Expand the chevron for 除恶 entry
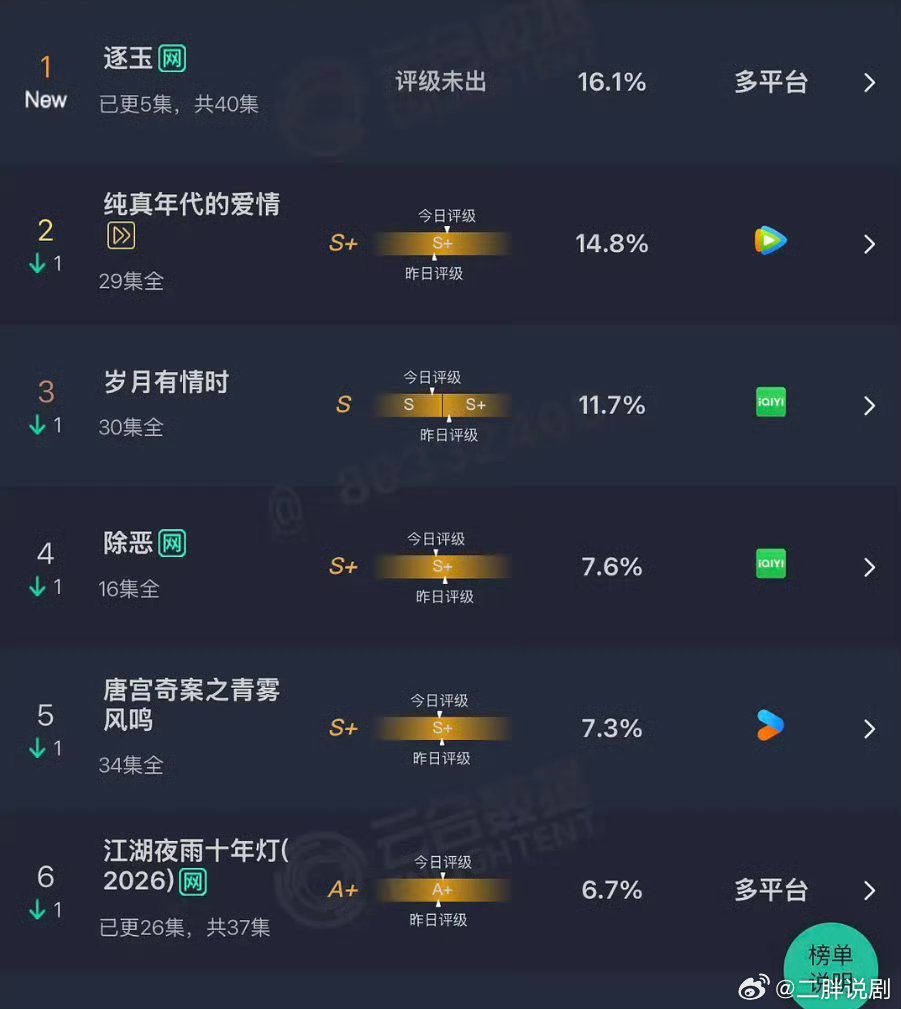Viewport: 901px width, 1009px height. click(x=869, y=565)
